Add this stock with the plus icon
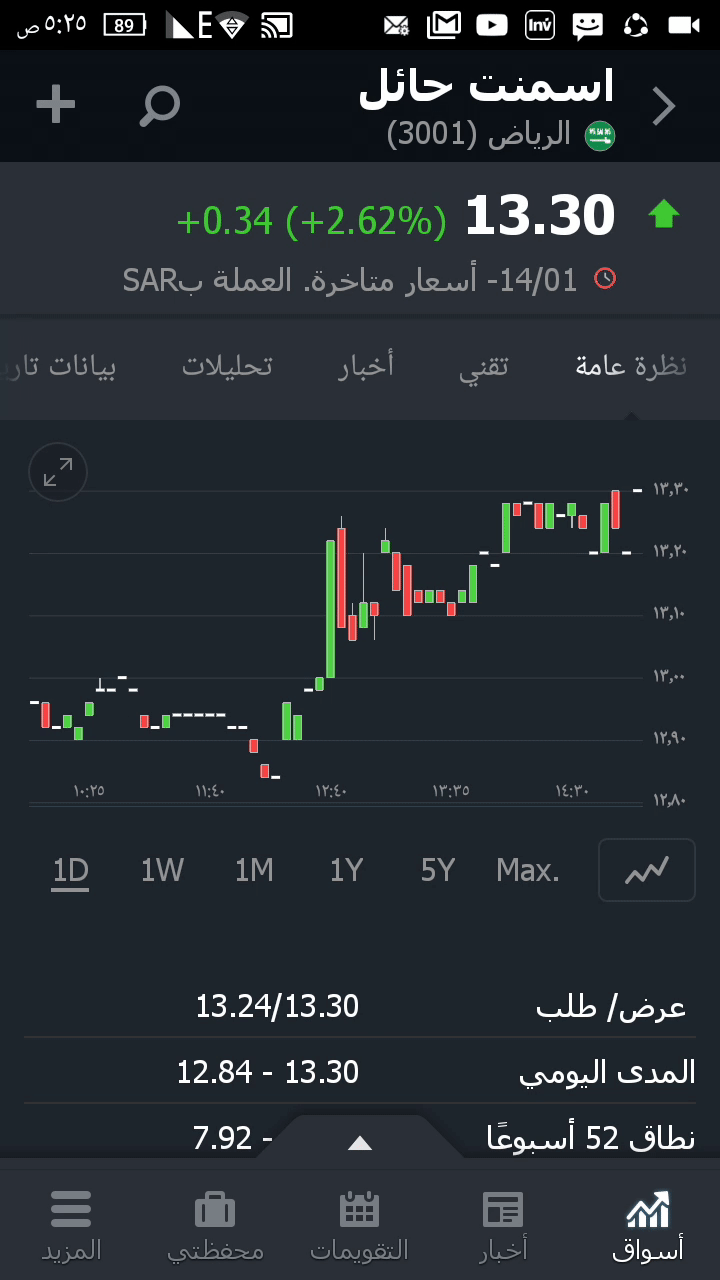This screenshot has height=1280, width=720. click(56, 105)
